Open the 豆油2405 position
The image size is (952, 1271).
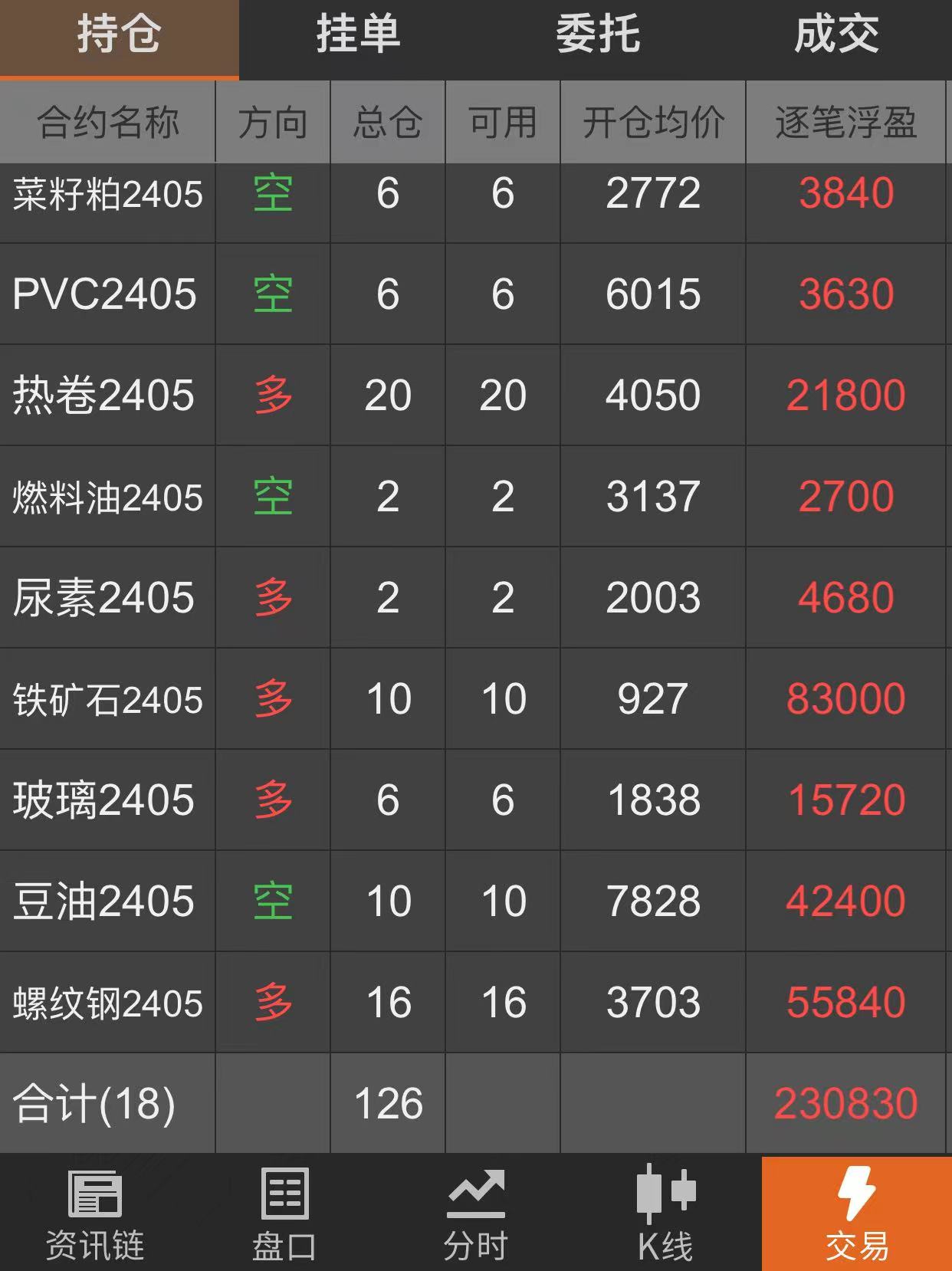103,902
